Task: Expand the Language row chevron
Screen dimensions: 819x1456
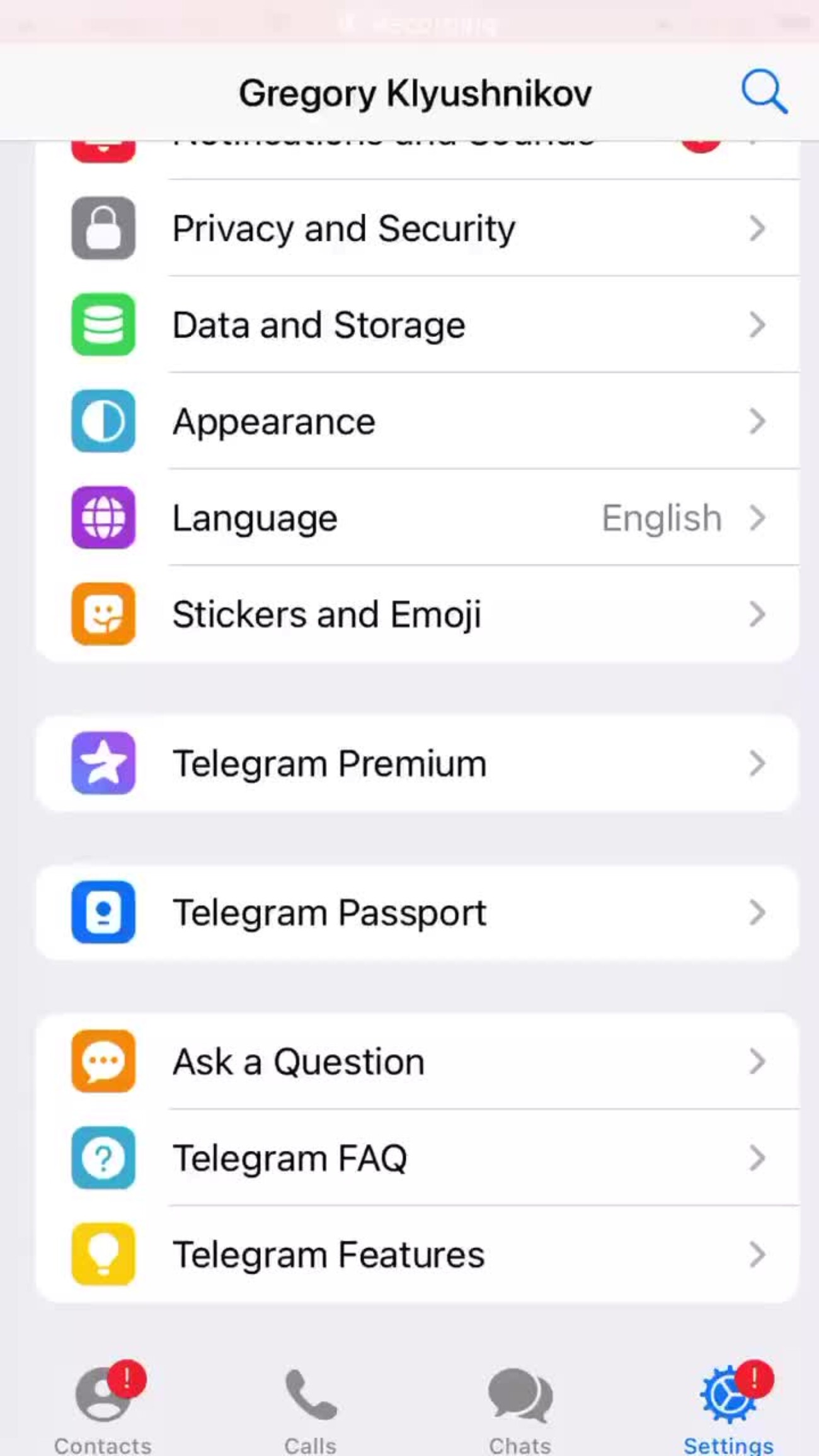Action: pos(758,518)
